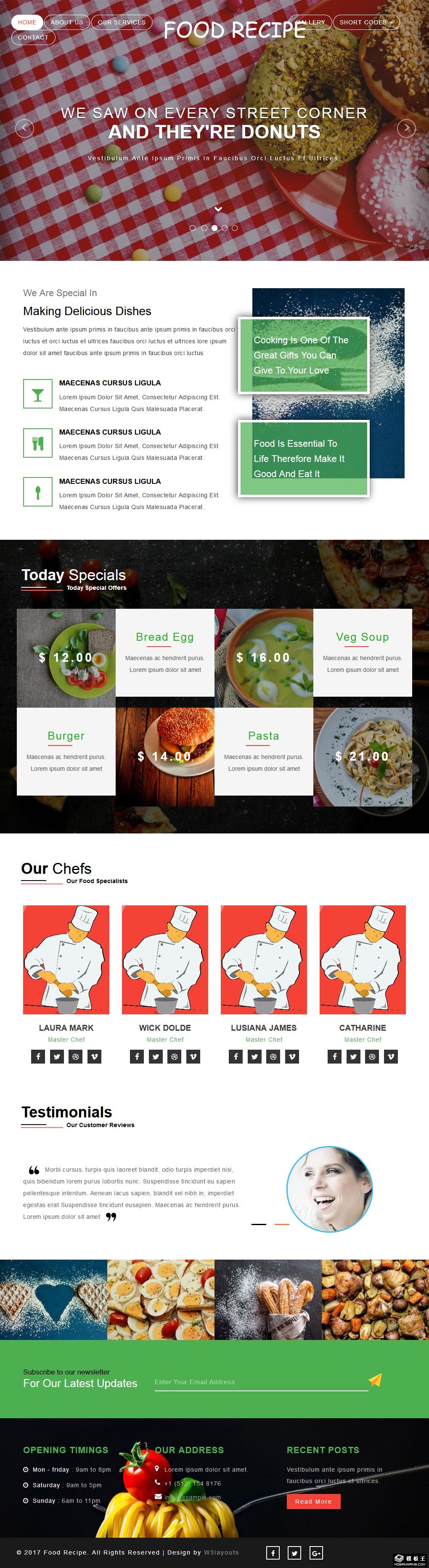The width and height of the screenshot is (429, 1568).
Task: Tap Read More under Recent Posts
Action: [x=313, y=1502]
